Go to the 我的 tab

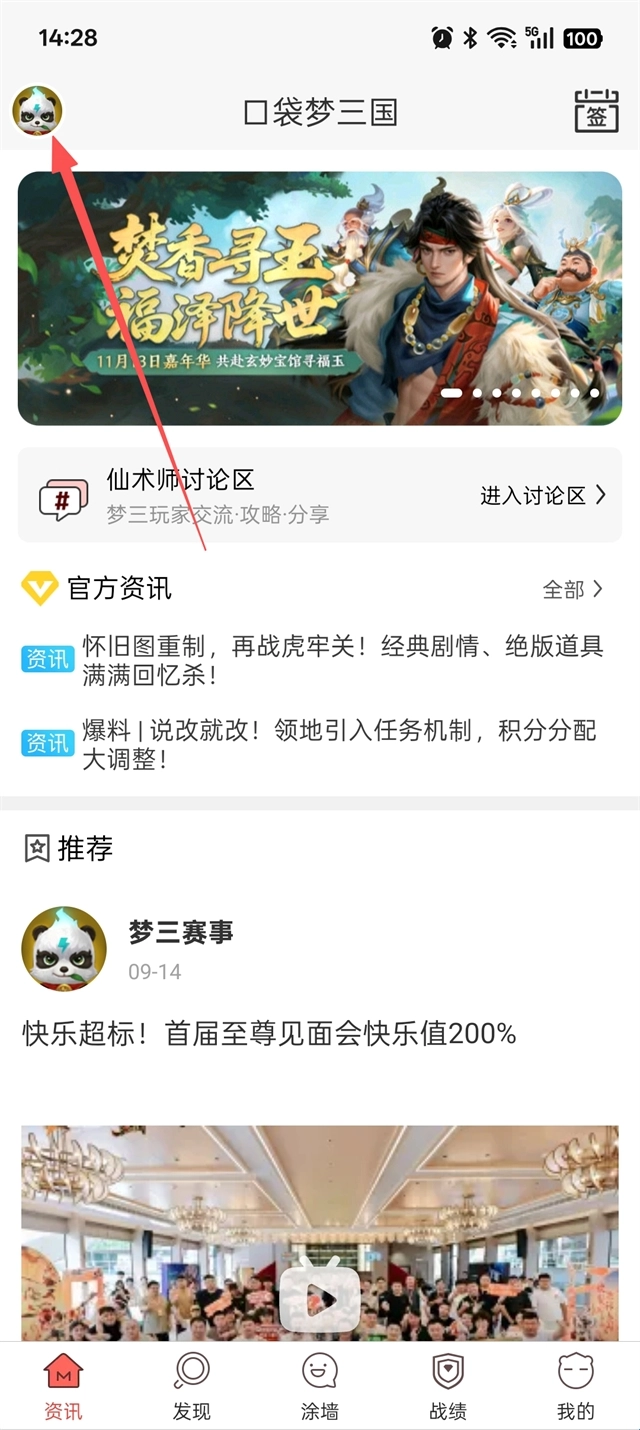(575, 1386)
